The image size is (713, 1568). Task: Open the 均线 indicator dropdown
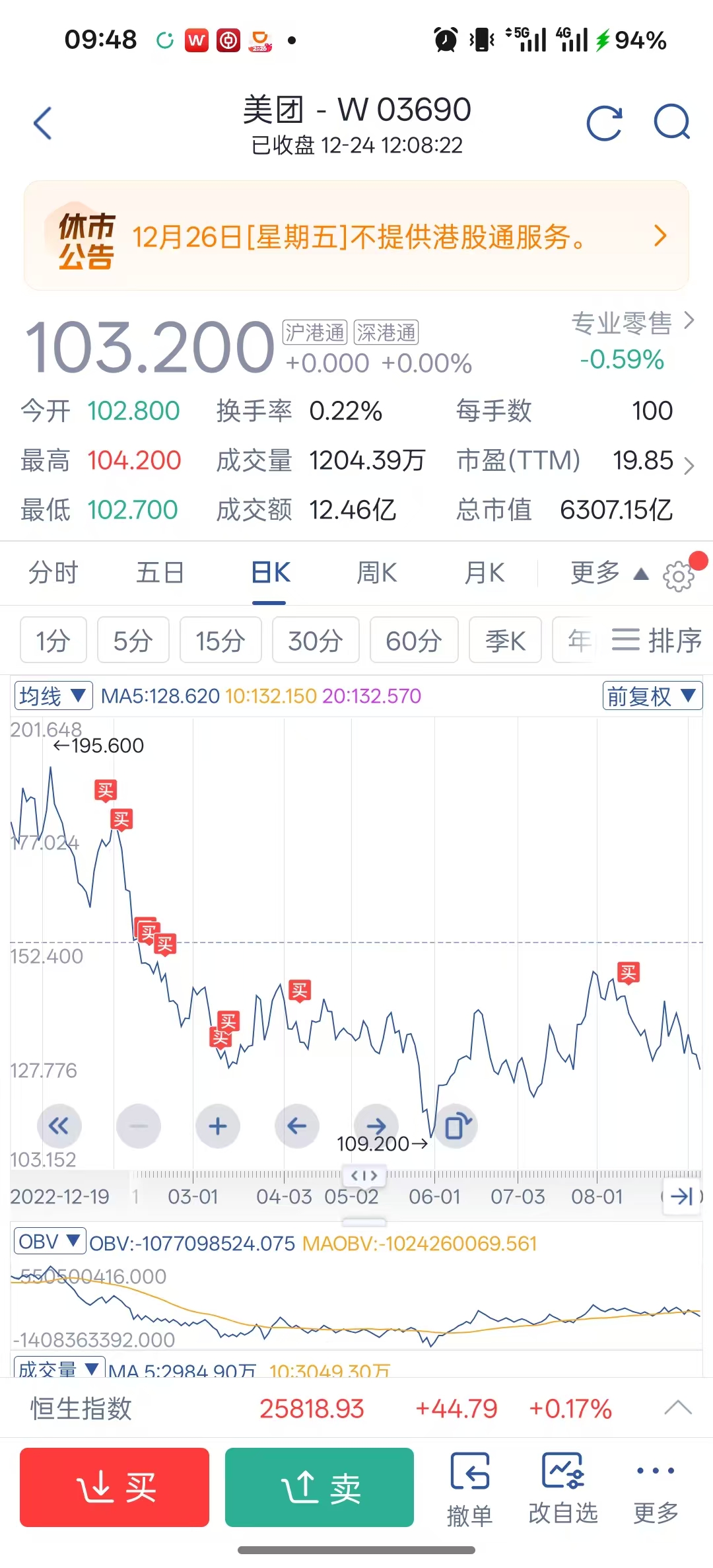pos(53,695)
